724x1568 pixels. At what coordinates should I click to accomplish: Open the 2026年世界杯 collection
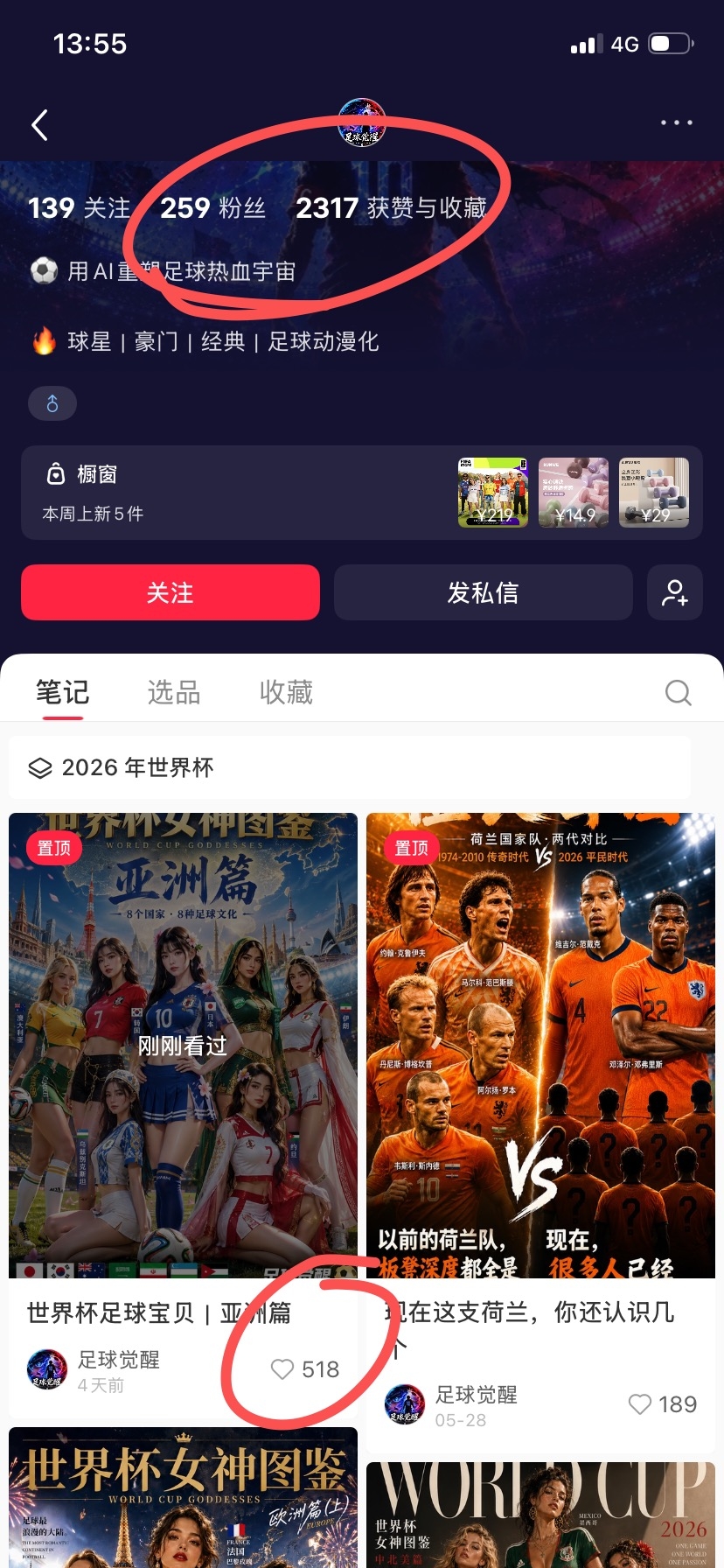tap(350, 767)
